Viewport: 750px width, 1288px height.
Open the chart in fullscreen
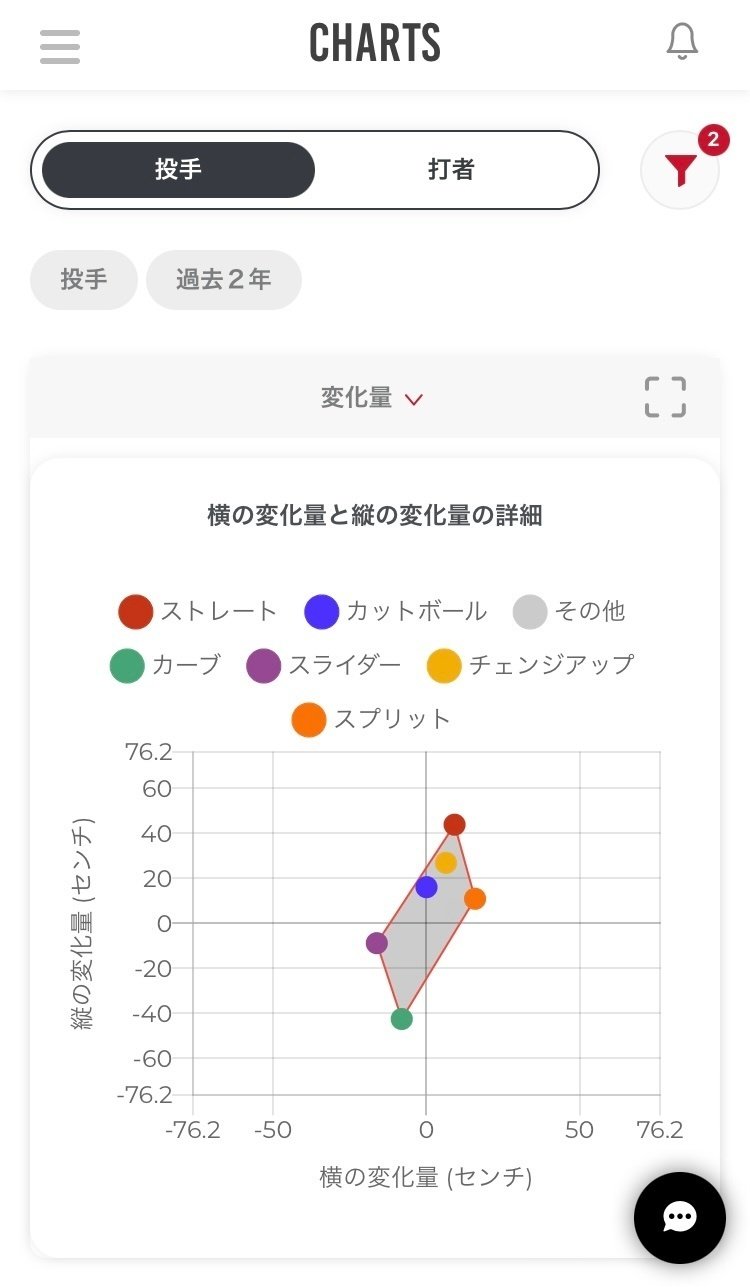point(665,397)
